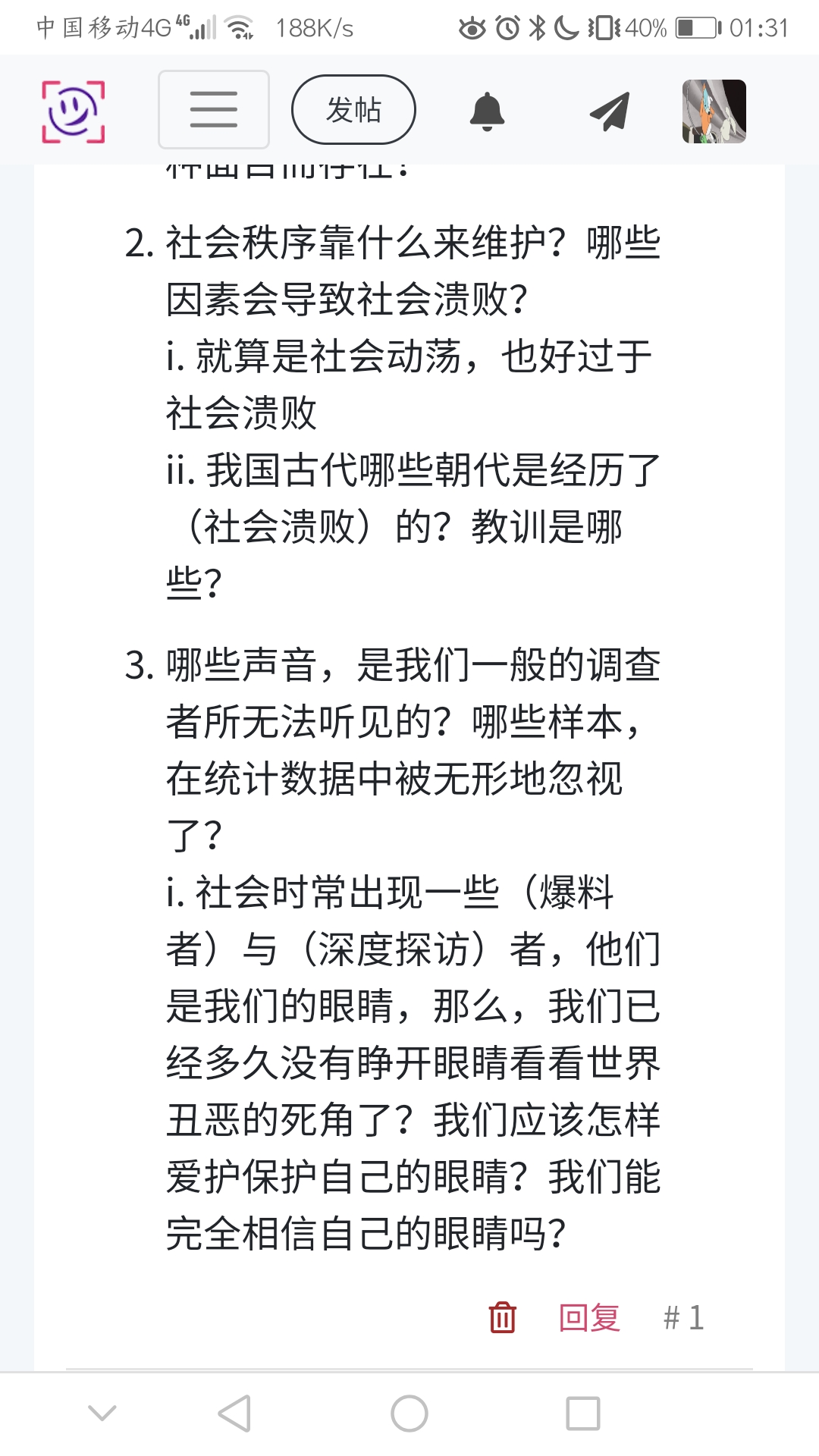Open the user profile avatar
819x1456 pixels.
(x=714, y=111)
